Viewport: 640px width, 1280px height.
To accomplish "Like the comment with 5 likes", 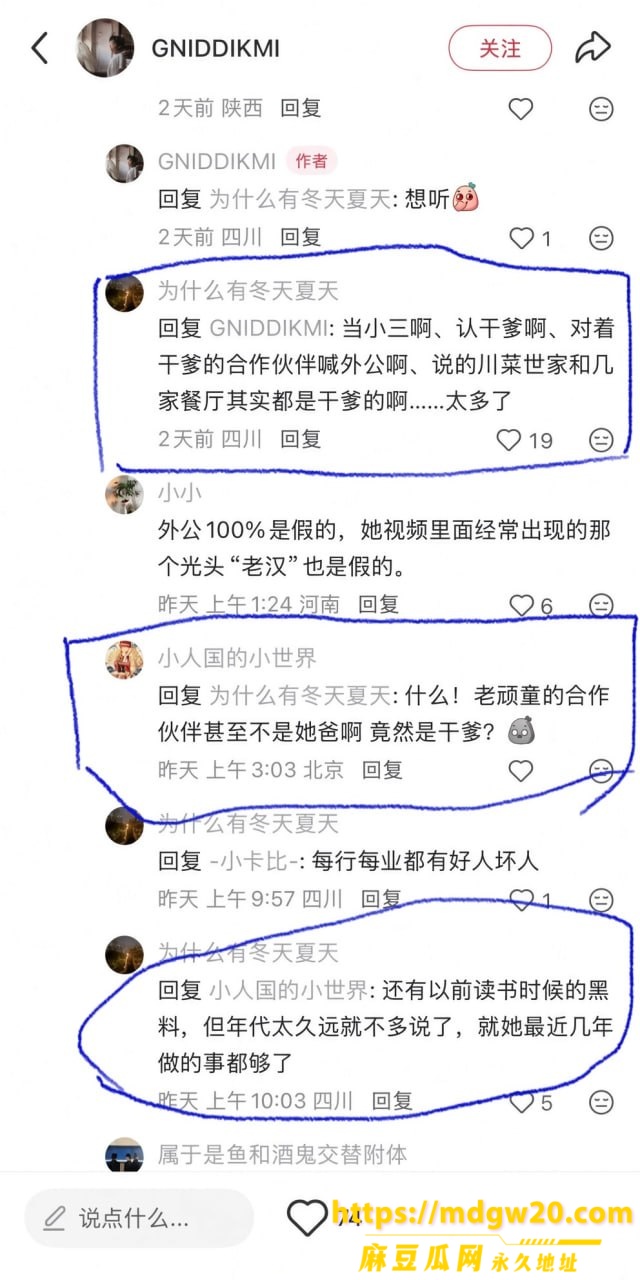I will [521, 1102].
